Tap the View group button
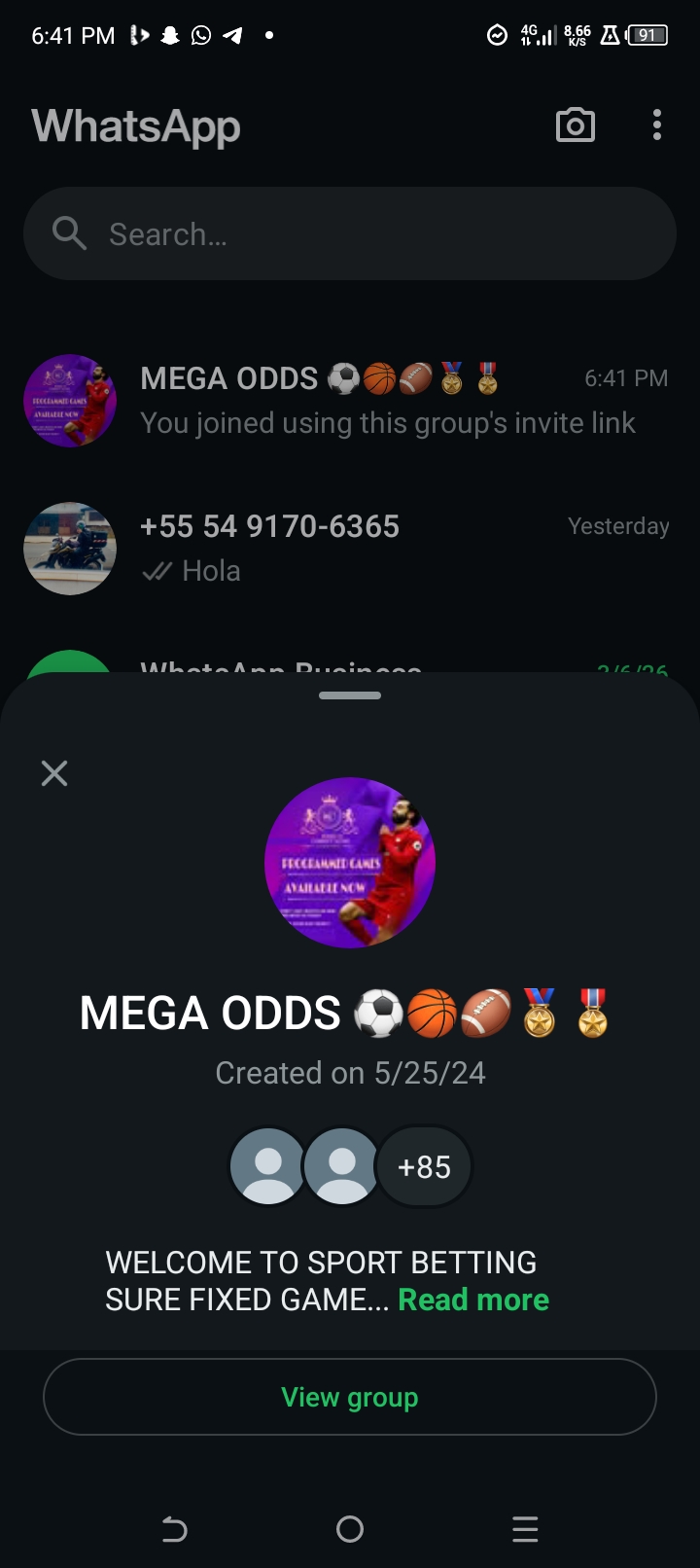 click(x=350, y=1397)
